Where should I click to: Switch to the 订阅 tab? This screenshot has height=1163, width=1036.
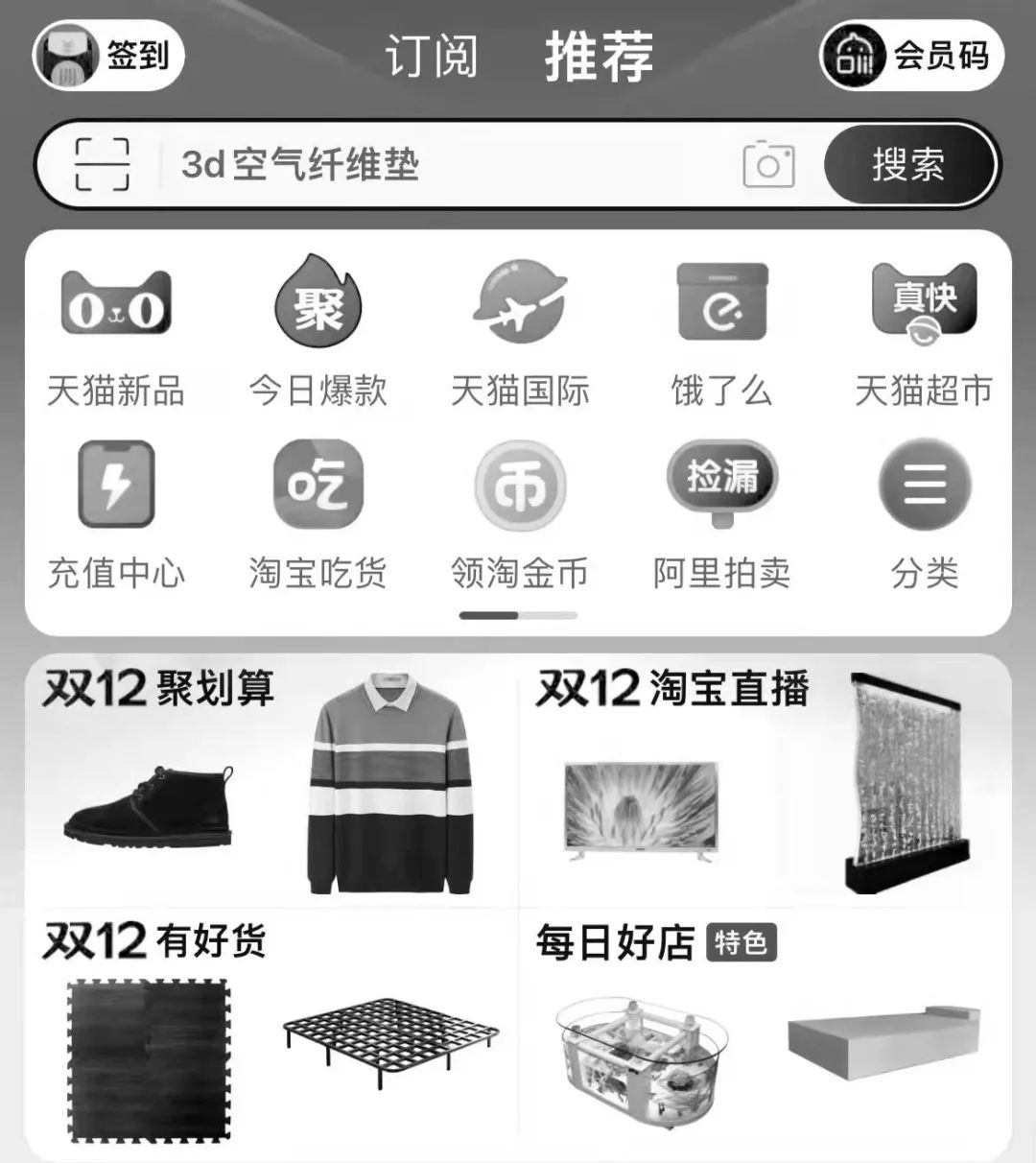(x=431, y=56)
